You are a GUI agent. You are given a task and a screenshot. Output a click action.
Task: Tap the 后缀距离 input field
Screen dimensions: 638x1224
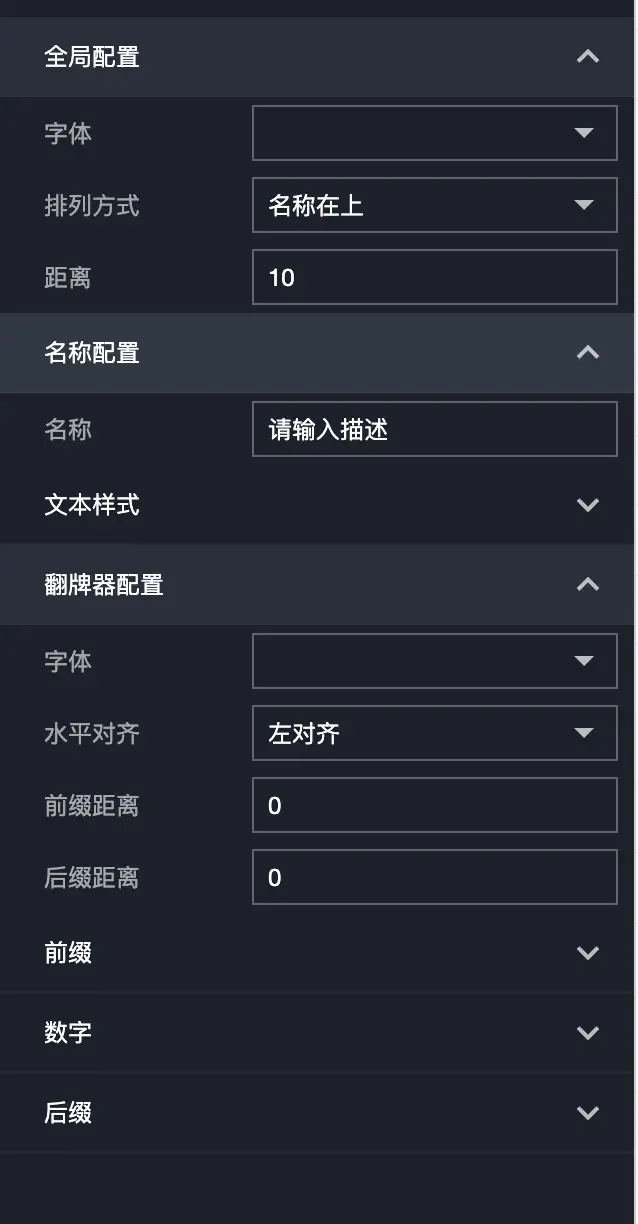(434, 878)
